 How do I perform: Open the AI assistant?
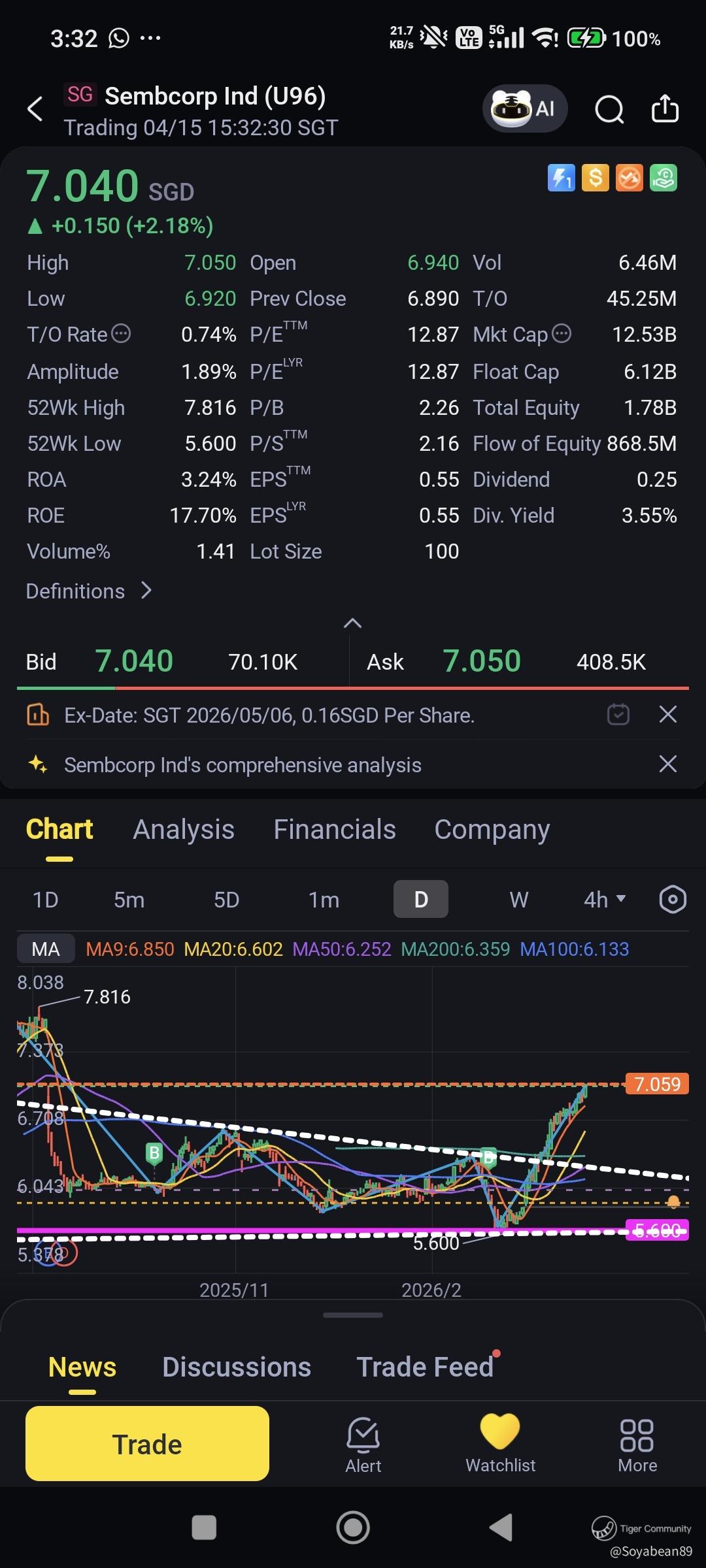pos(524,108)
